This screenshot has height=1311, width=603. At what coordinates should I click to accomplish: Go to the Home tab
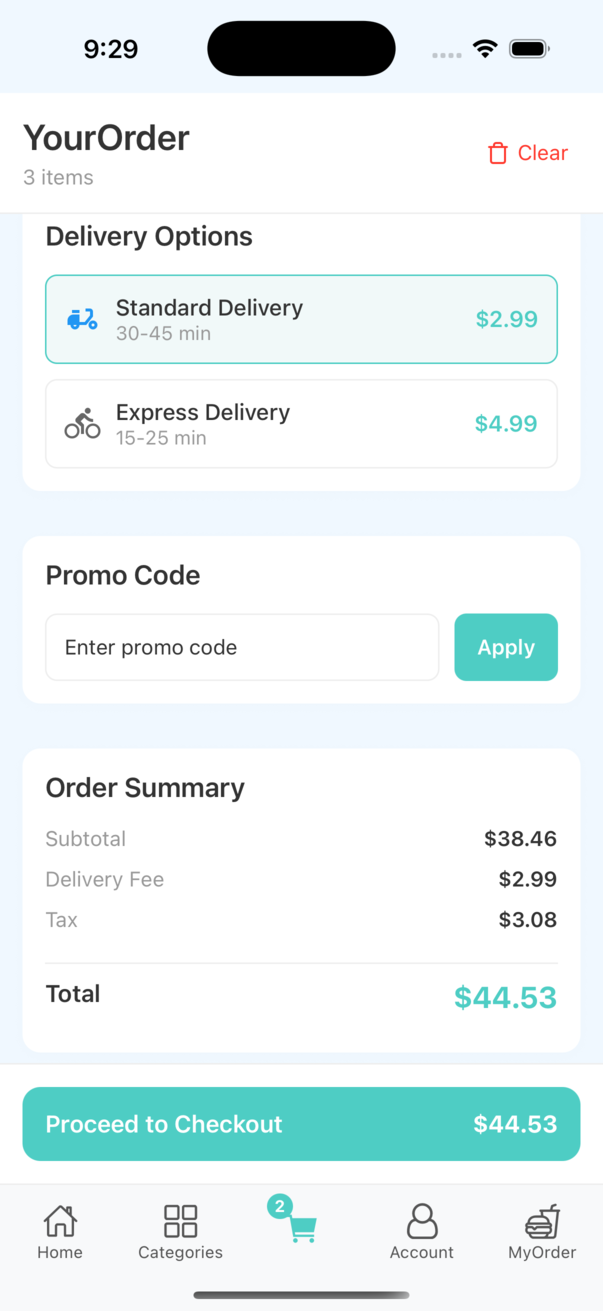point(60,1232)
